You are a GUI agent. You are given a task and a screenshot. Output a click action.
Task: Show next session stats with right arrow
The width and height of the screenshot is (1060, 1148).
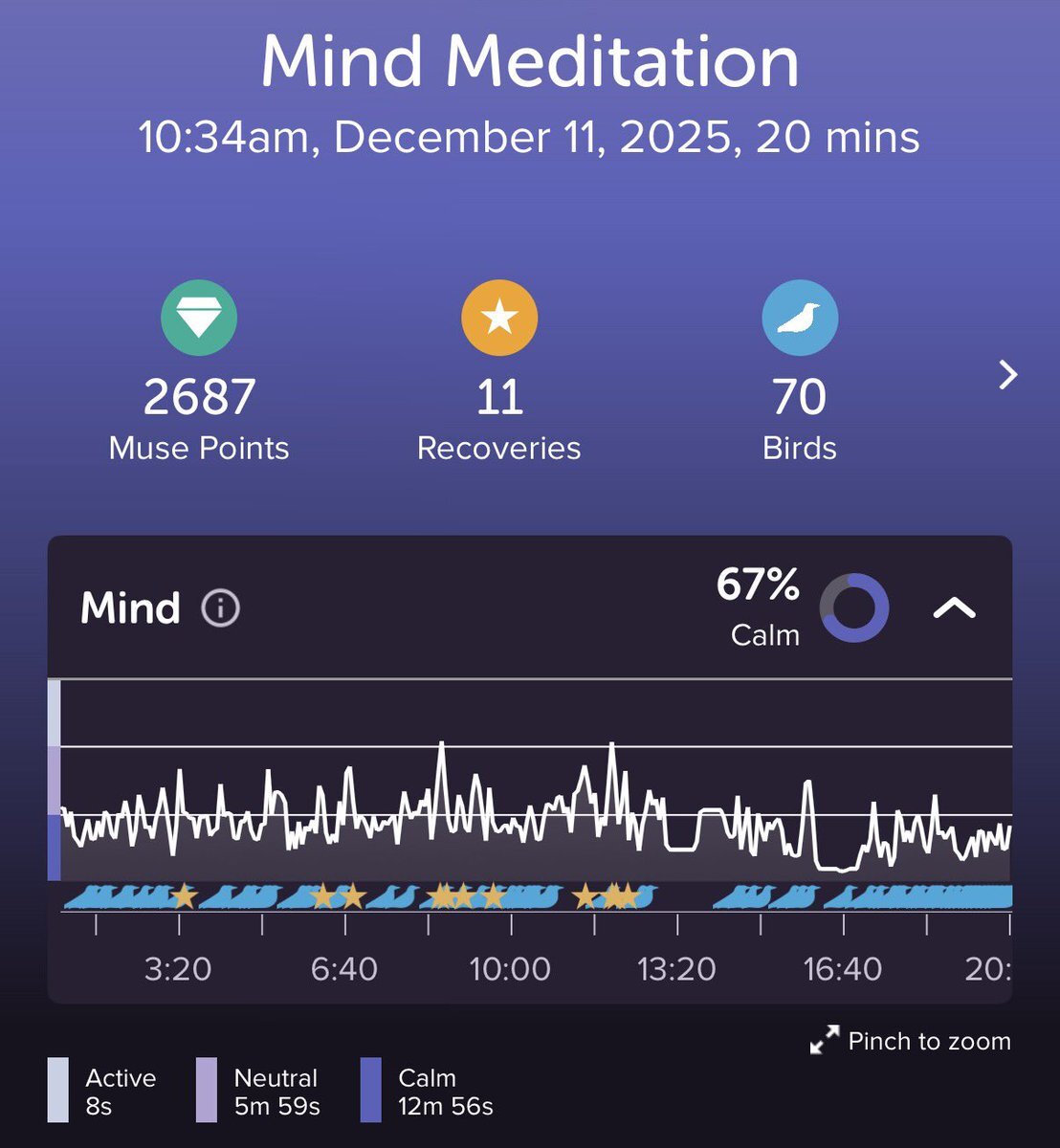point(1007,375)
